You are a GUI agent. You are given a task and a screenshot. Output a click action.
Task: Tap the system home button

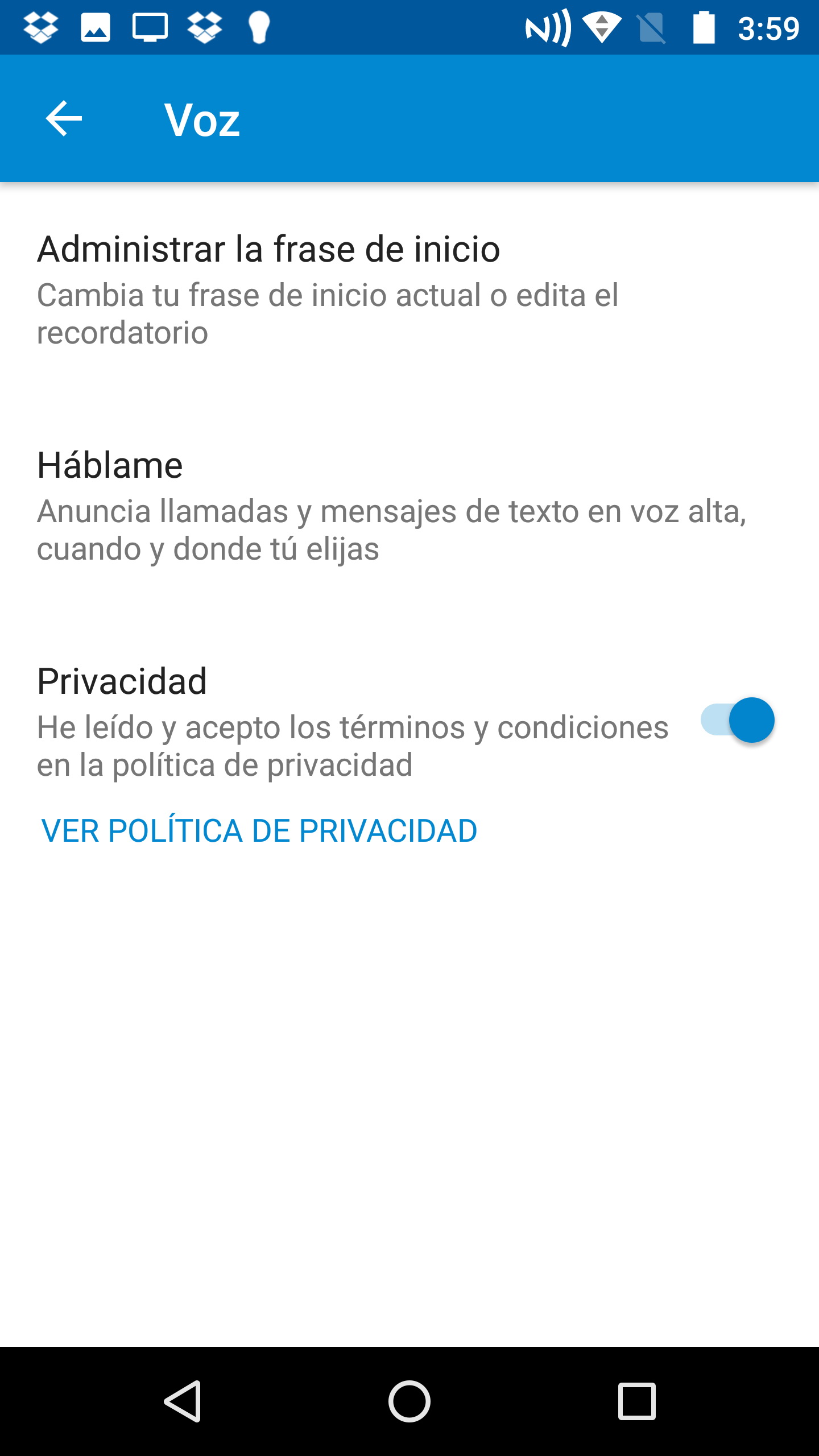tap(409, 1401)
